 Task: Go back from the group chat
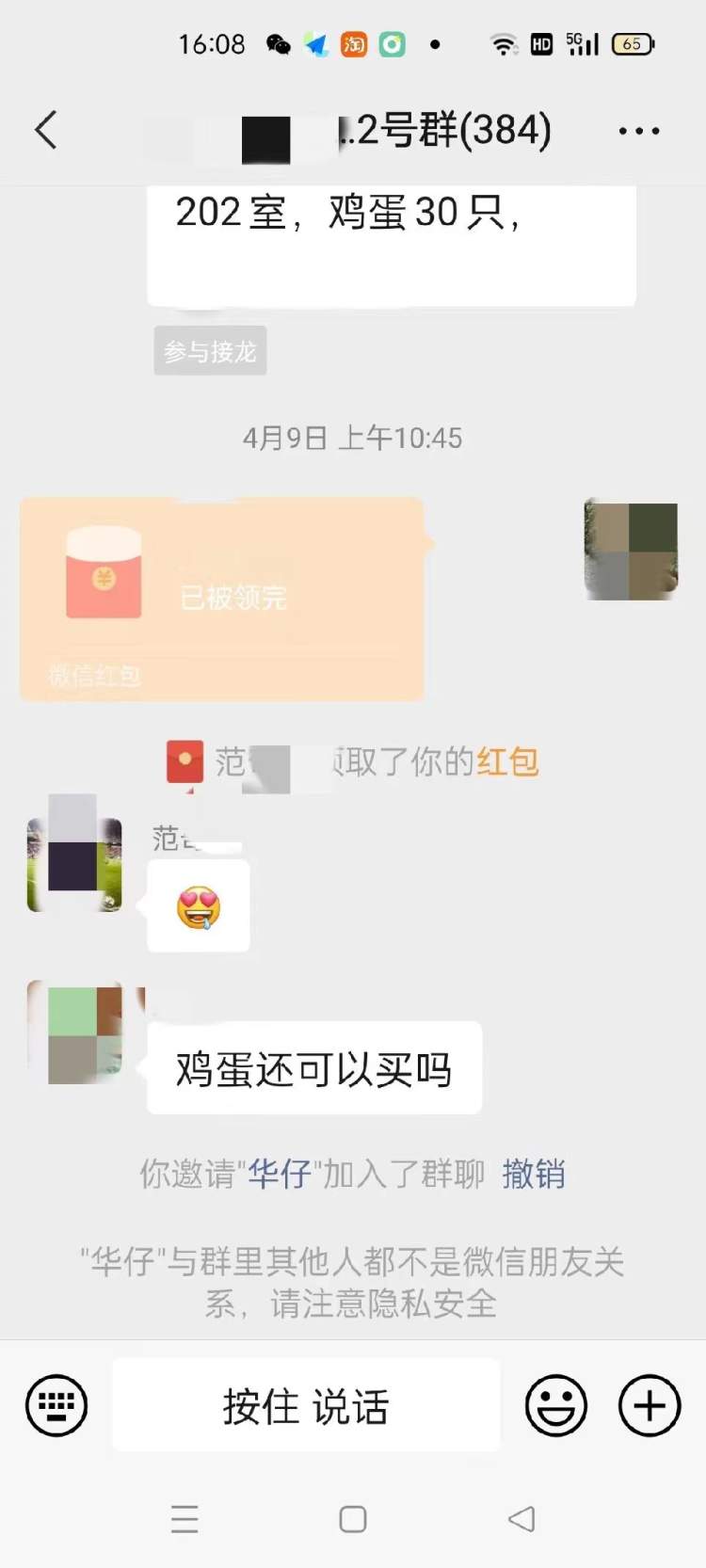[46, 130]
